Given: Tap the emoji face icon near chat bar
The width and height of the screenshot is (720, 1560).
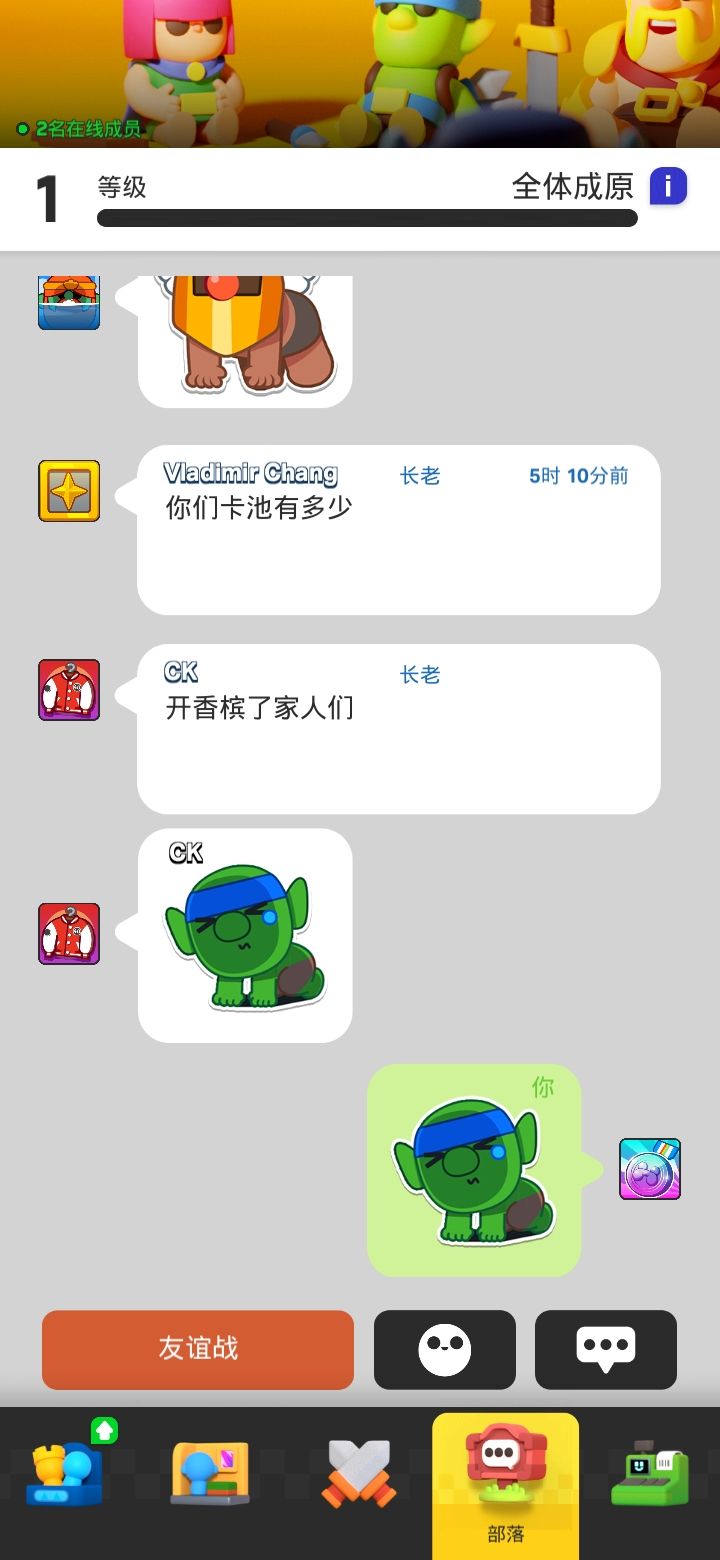Looking at the screenshot, I should coord(445,1349).
